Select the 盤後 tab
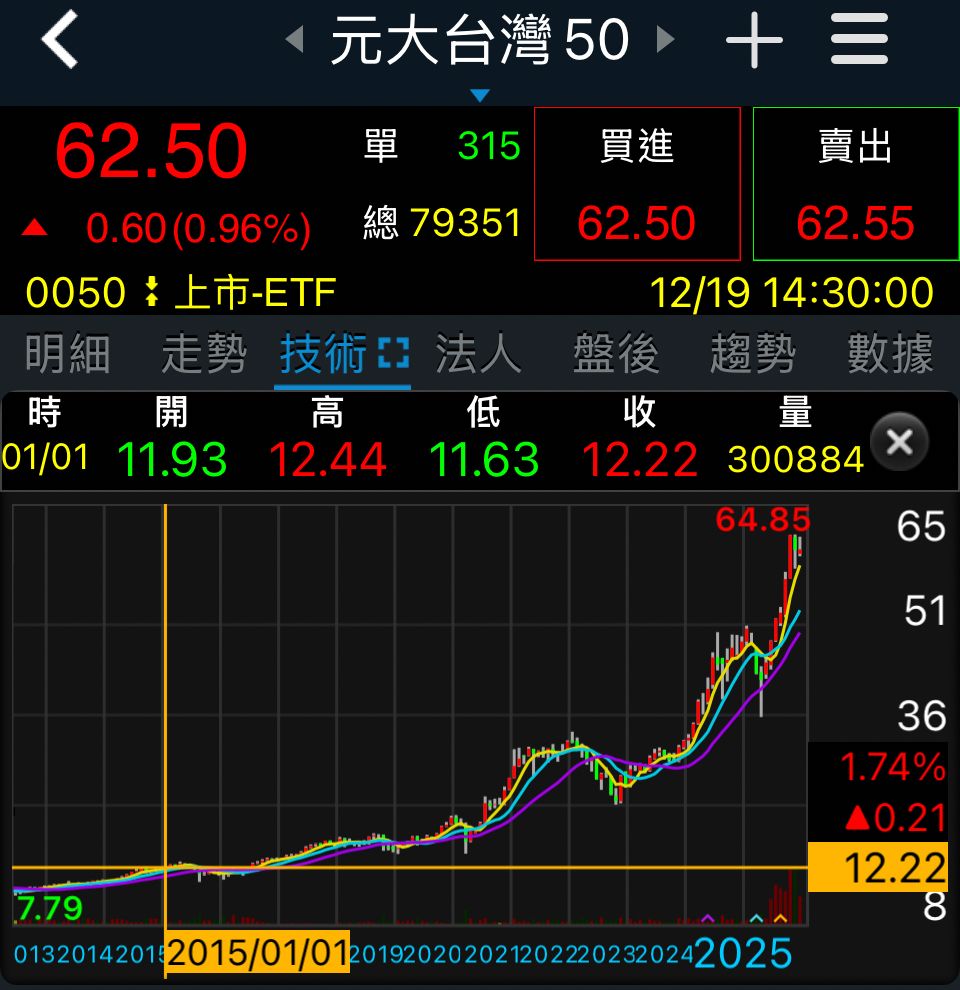The height and width of the screenshot is (990, 960). pyautogui.click(x=616, y=354)
